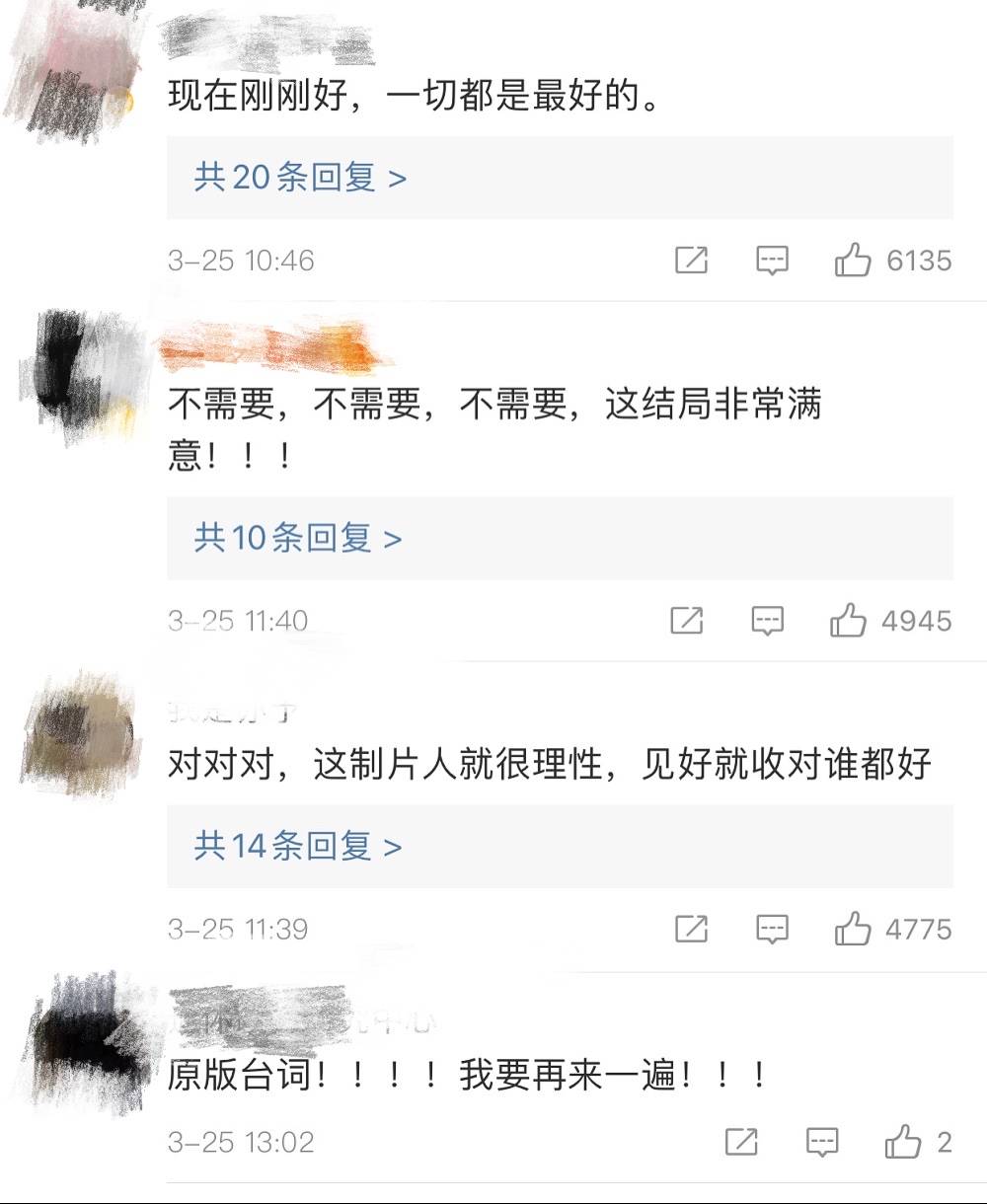This screenshot has width=987, height=1204.
Task: Like the comment with 6135 likes
Action: pyautogui.click(x=853, y=261)
